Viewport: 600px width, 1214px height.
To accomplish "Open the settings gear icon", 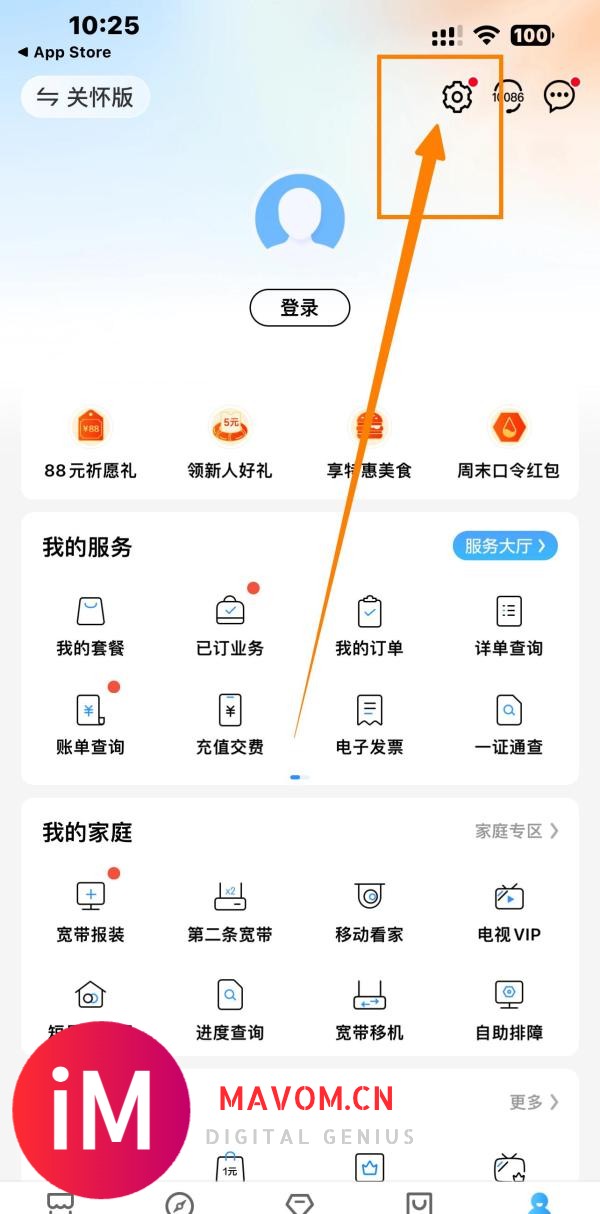I will 457,97.
